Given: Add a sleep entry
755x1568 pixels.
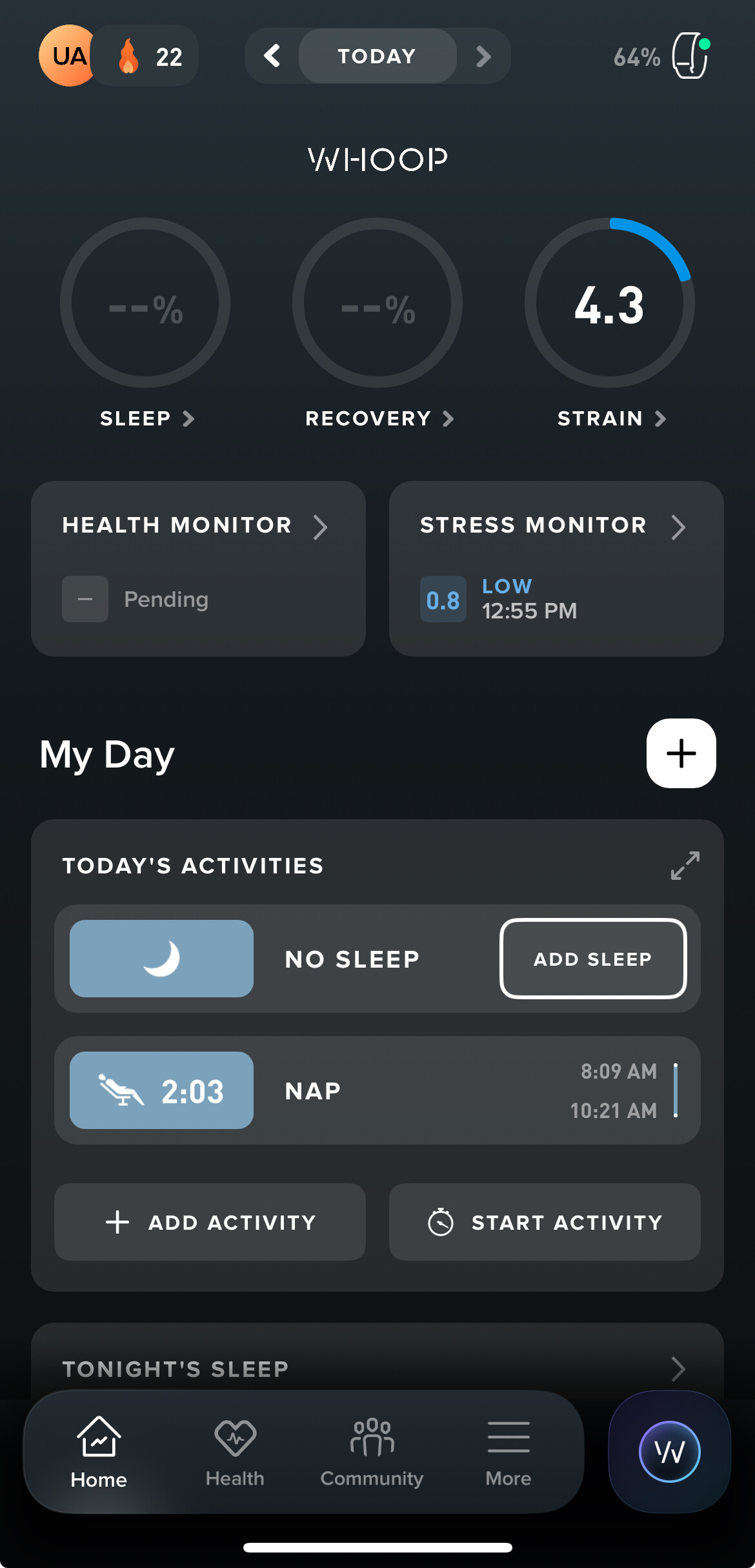Looking at the screenshot, I should point(593,959).
